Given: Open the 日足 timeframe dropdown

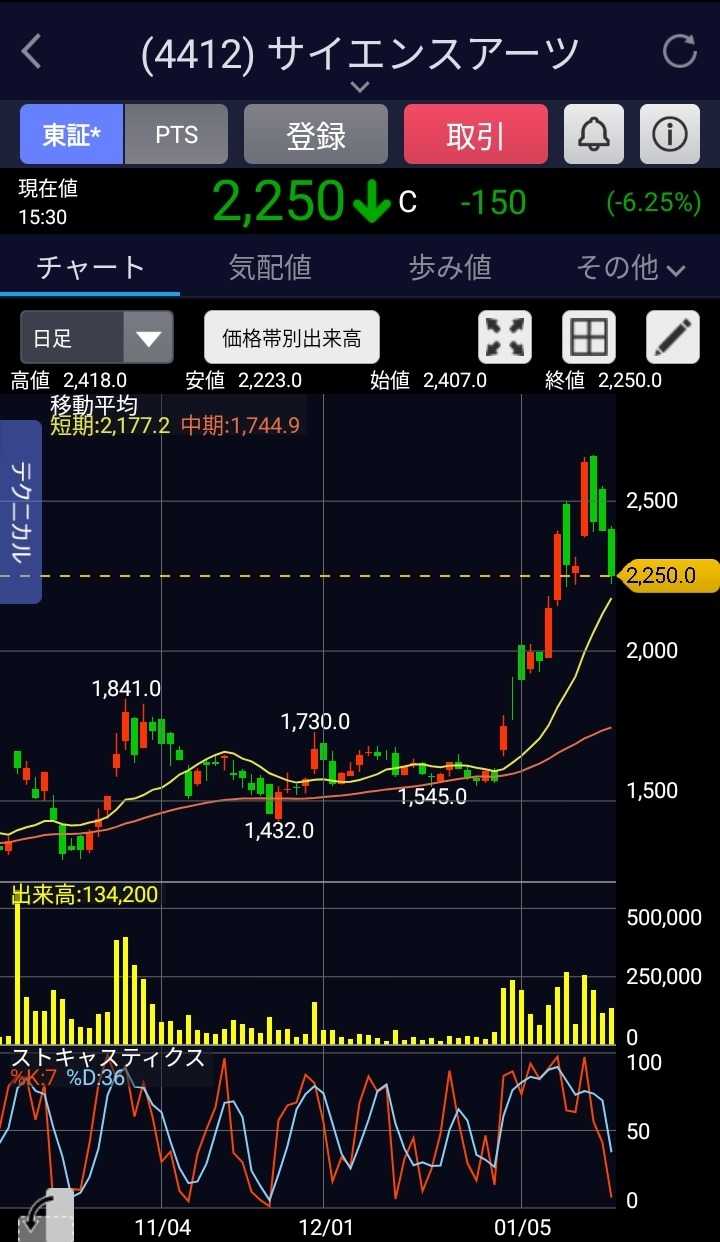Looking at the screenshot, I should pos(97,338).
